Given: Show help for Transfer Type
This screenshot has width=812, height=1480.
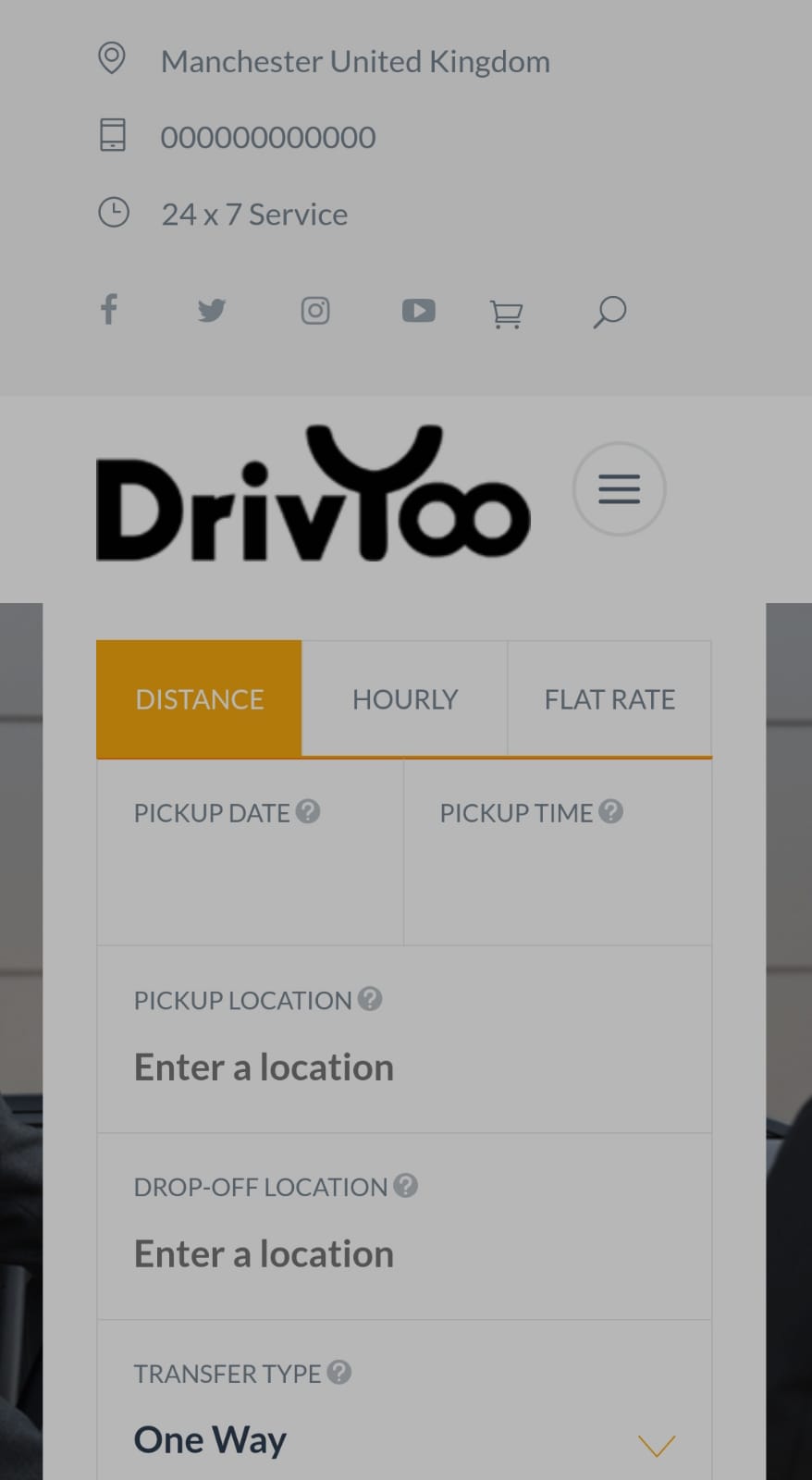Looking at the screenshot, I should click(339, 1372).
